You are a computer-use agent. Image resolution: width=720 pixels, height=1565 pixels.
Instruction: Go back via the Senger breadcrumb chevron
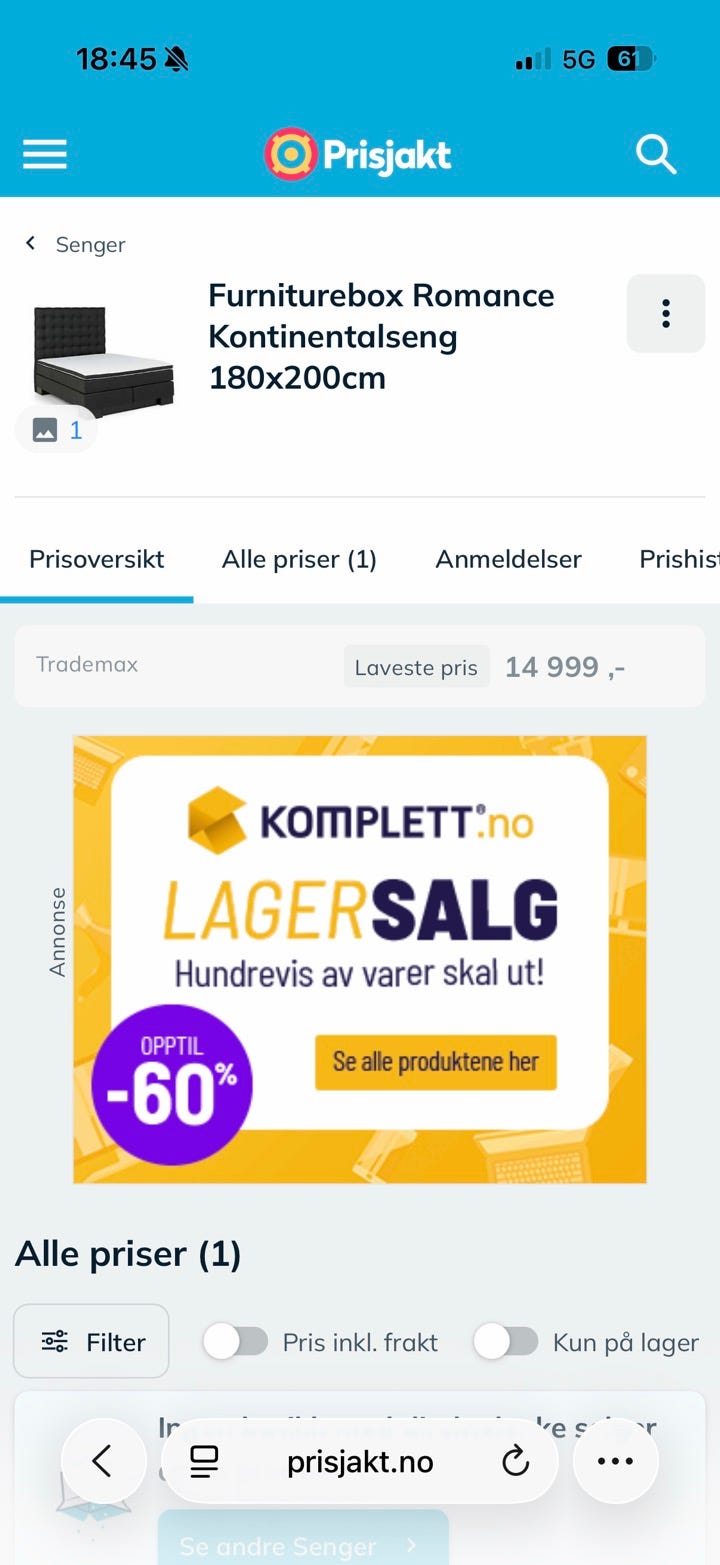click(x=30, y=242)
